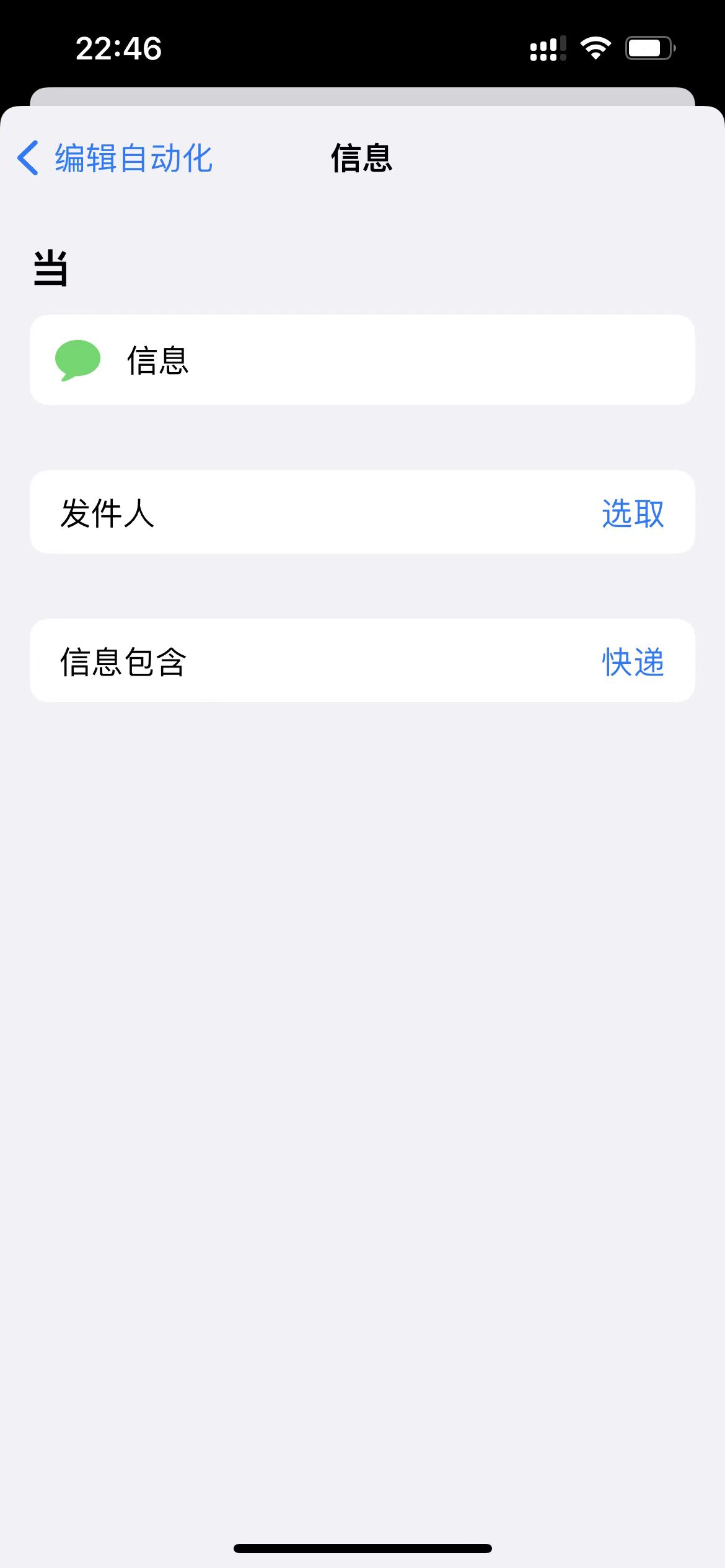Viewport: 725px width, 1568px height.
Task: Edit the 信息包含 keyword 快递
Action: tap(632, 661)
